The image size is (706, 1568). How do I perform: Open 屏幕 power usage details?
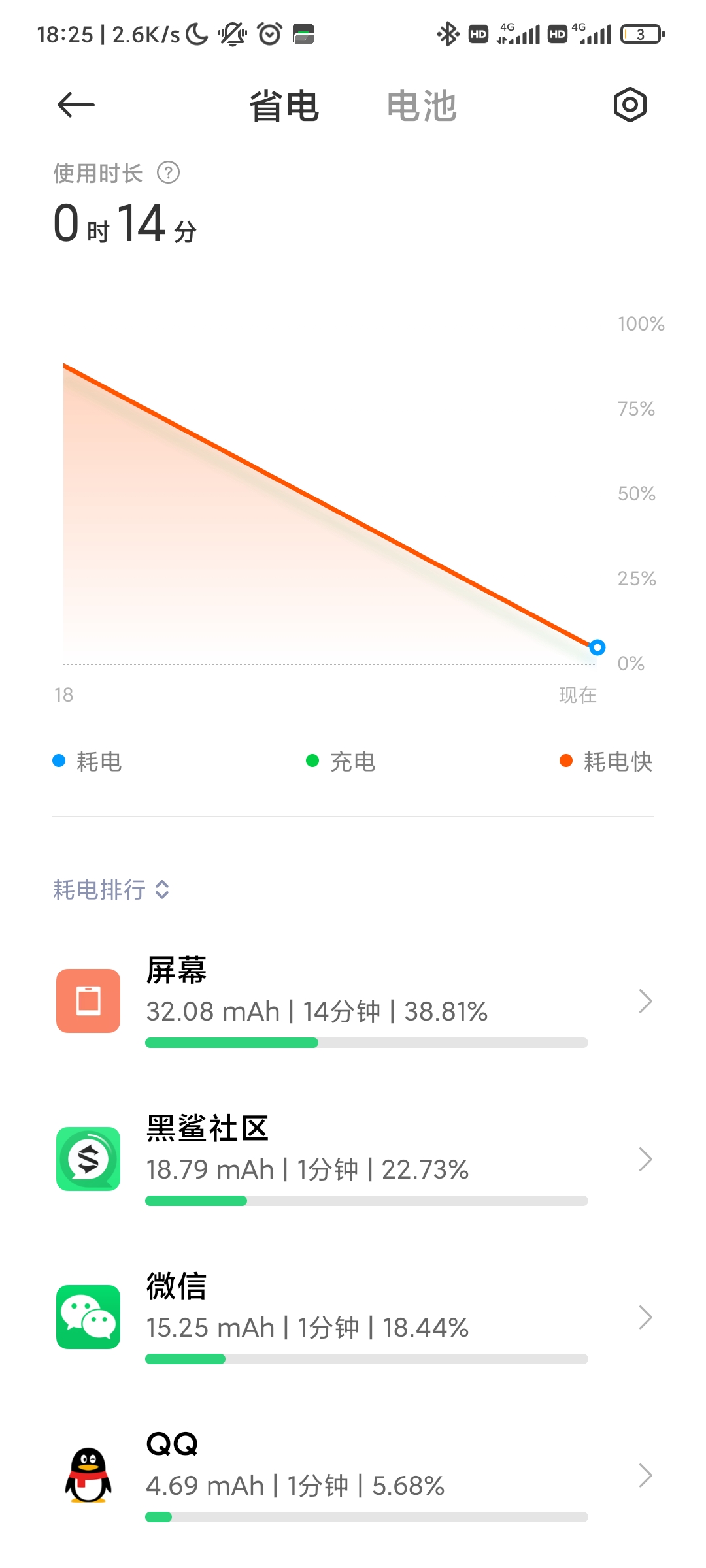353,1001
